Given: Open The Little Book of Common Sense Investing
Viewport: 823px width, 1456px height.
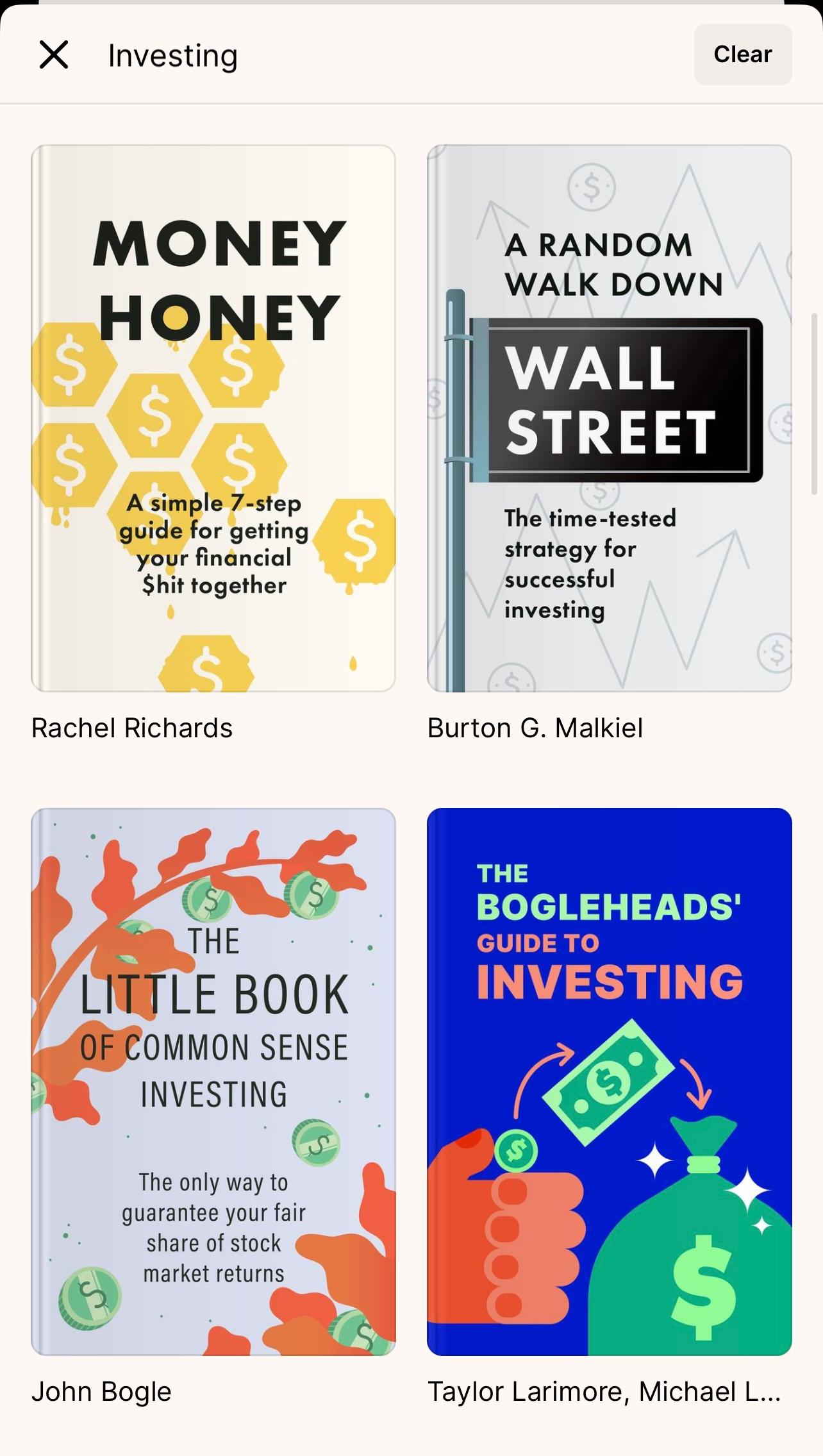Looking at the screenshot, I should click(213, 1081).
